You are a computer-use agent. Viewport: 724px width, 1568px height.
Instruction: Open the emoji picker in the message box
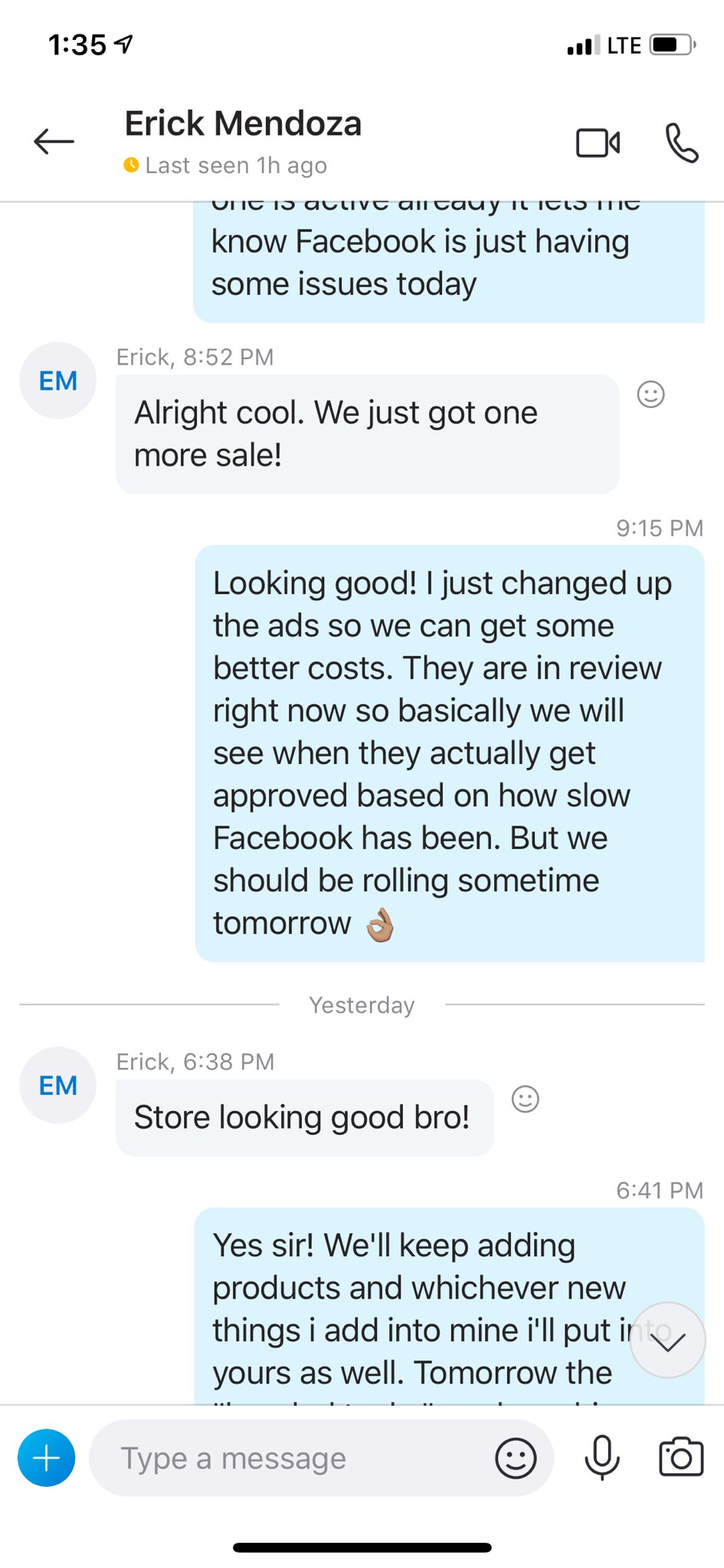pyautogui.click(x=516, y=1458)
